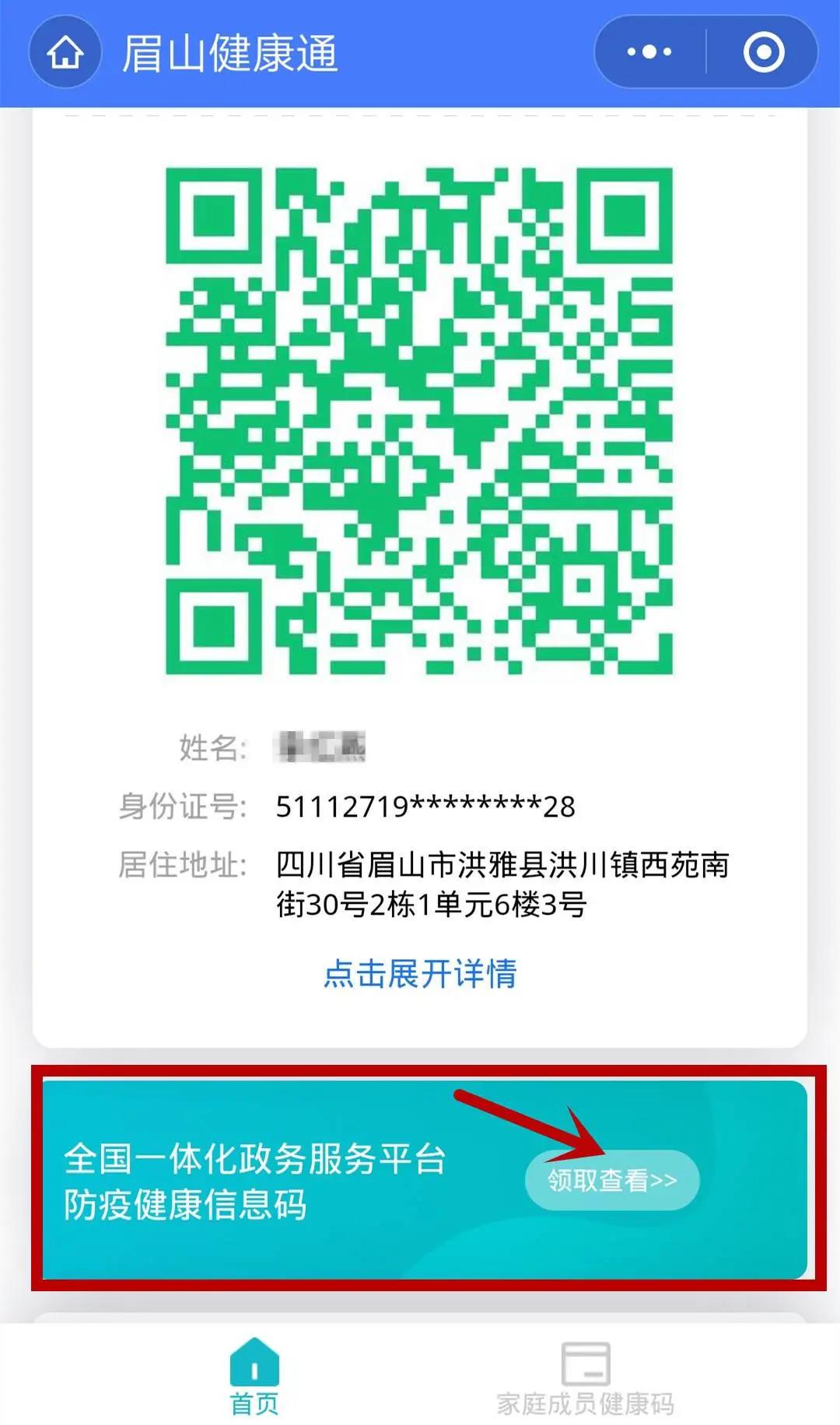Tap the 领取查看>> button
The height and width of the screenshot is (1425, 840).
[x=612, y=1180]
